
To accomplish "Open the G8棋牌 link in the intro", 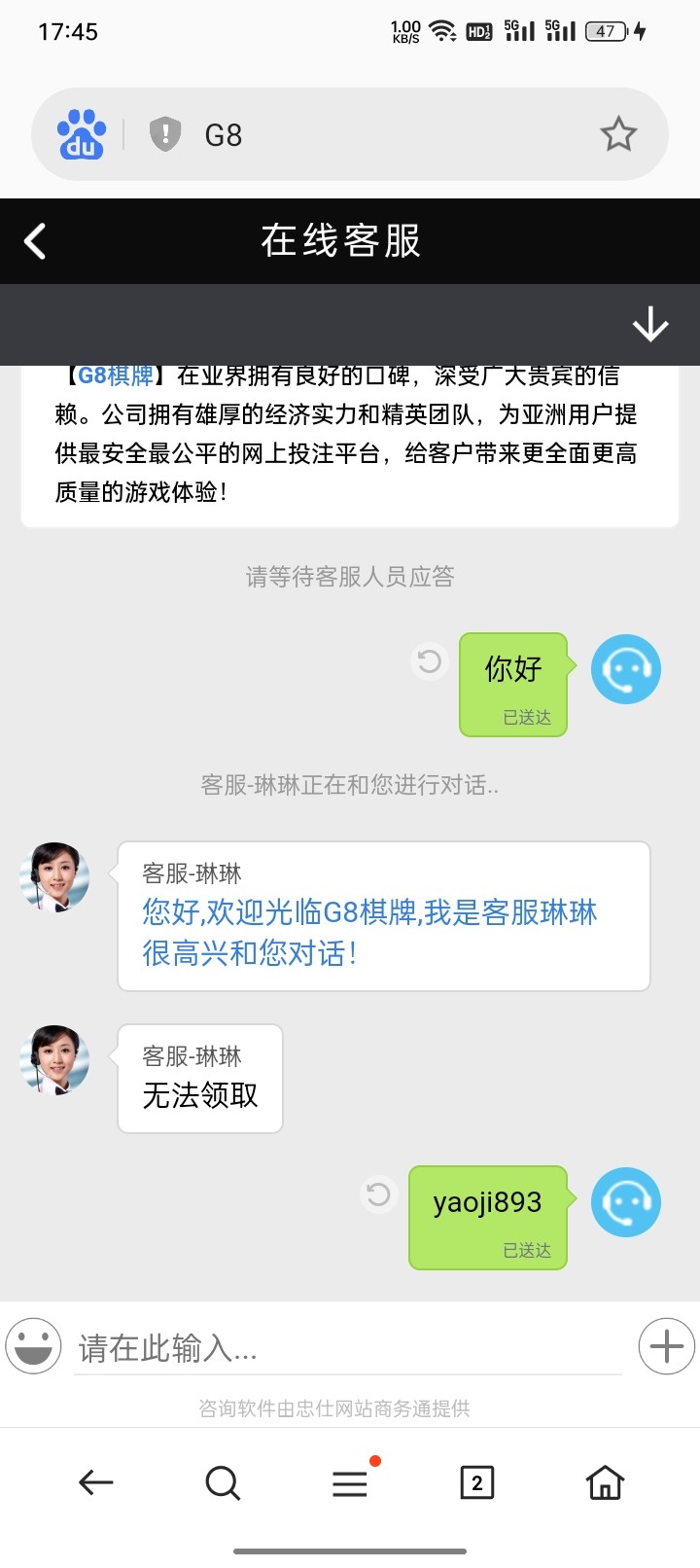I will (x=116, y=376).
